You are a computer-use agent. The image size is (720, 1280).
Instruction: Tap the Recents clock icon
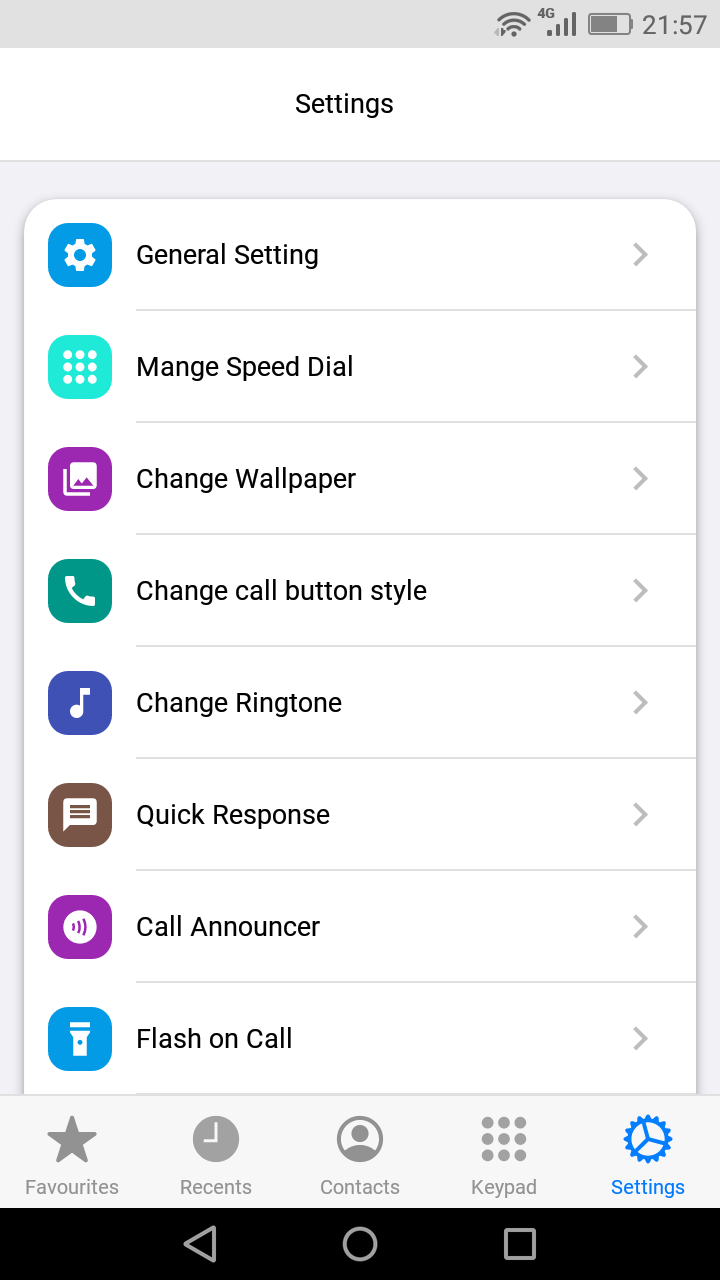(215, 1138)
